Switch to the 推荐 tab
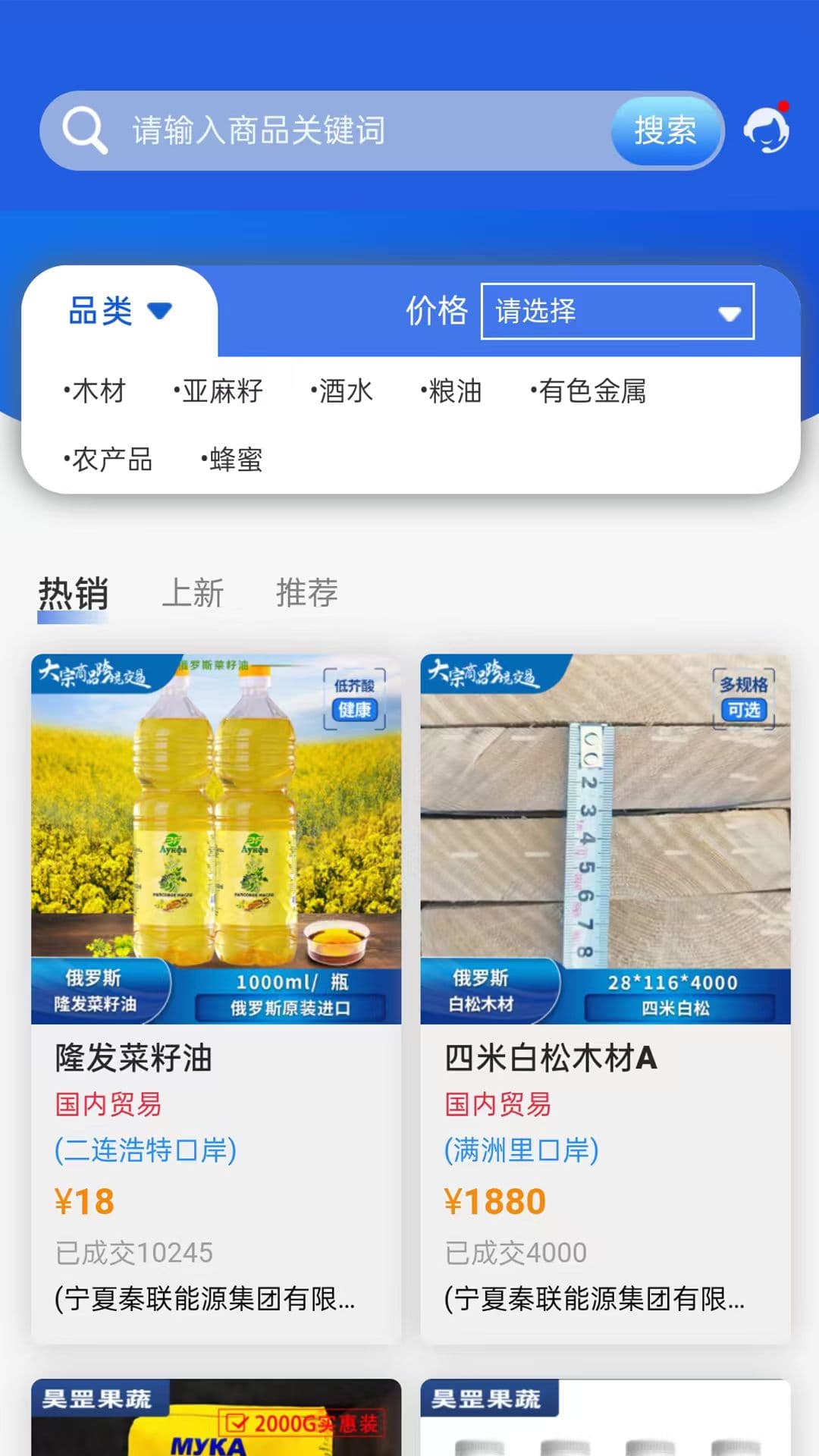Screen dimensions: 819x1456 coord(306,594)
